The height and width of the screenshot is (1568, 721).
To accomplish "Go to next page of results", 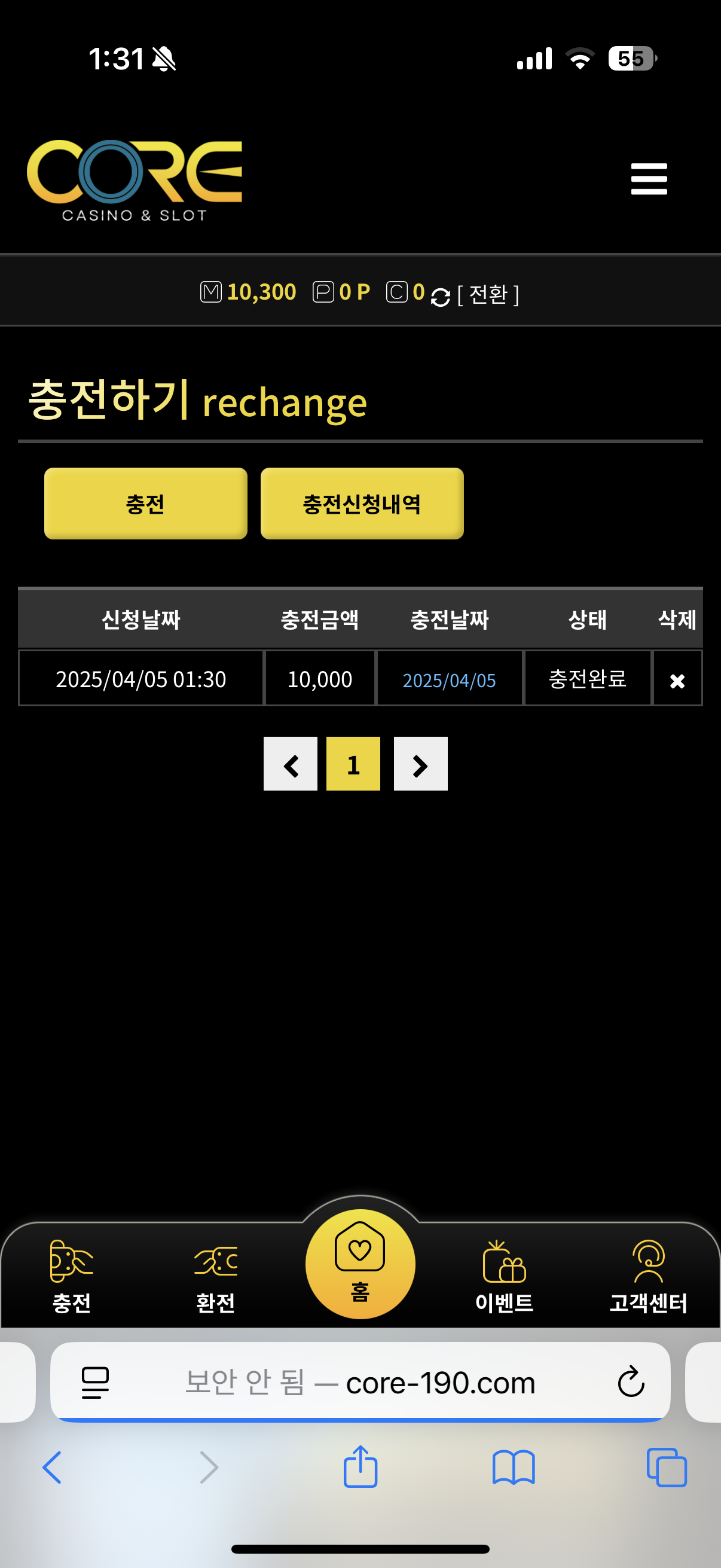I will [x=420, y=764].
